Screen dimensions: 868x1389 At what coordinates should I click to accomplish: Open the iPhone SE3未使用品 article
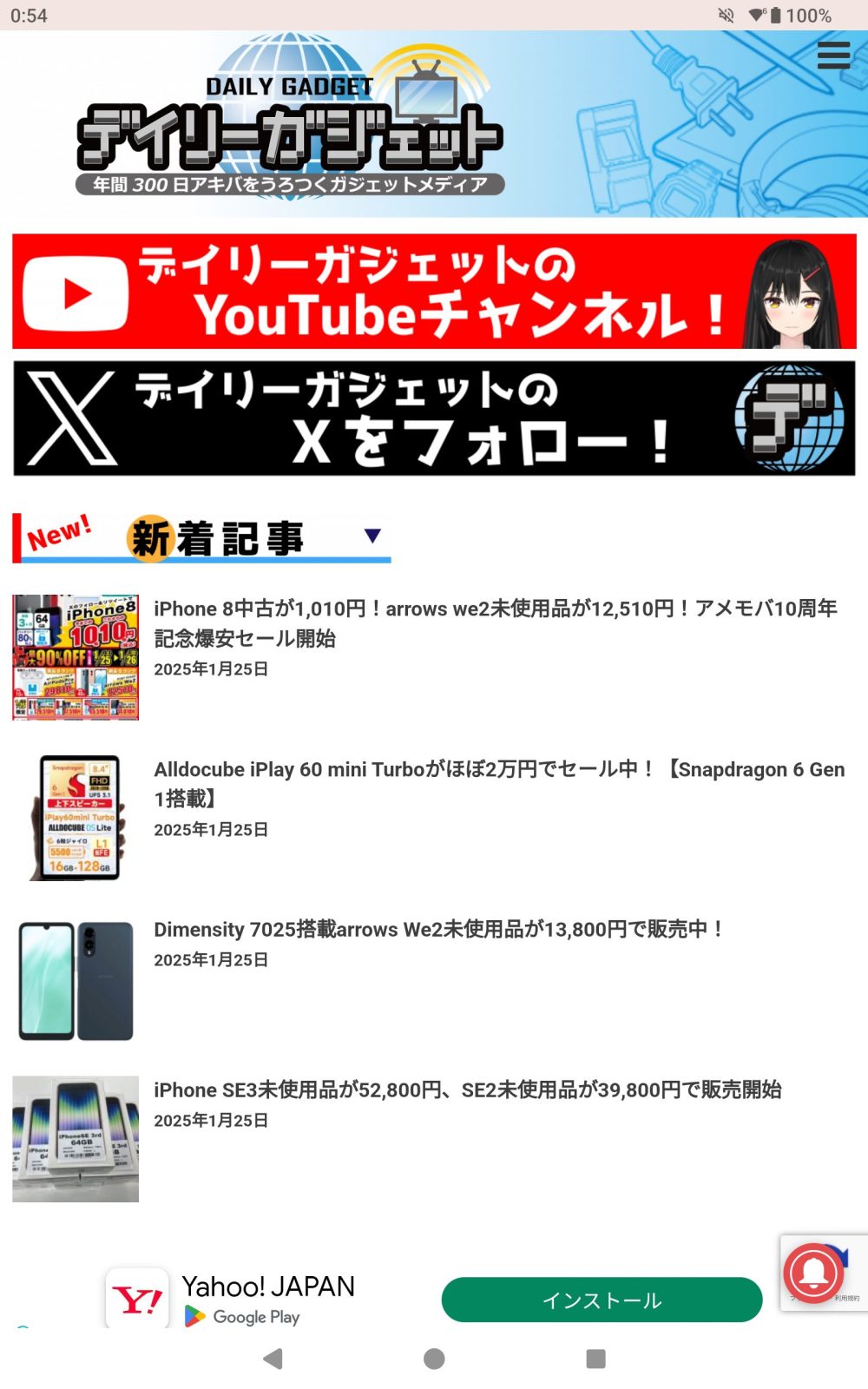467,1090
